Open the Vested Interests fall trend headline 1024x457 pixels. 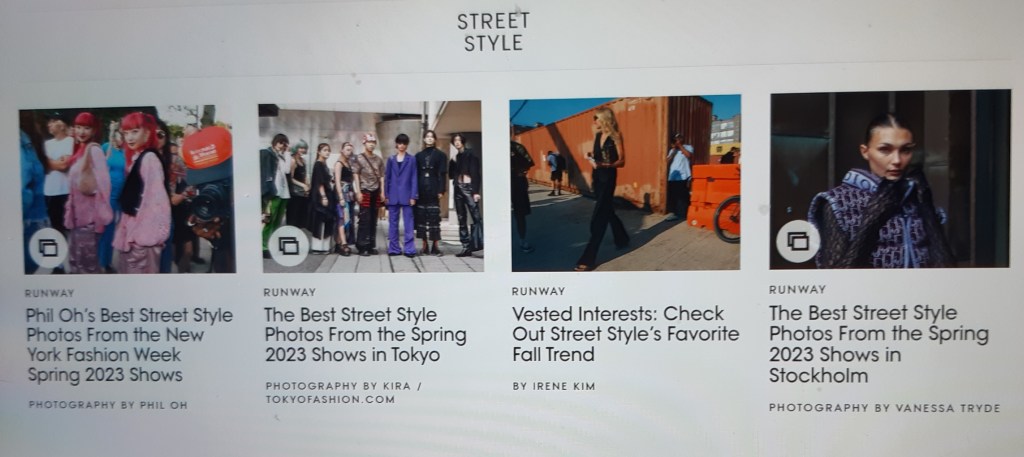pyautogui.click(x=625, y=334)
